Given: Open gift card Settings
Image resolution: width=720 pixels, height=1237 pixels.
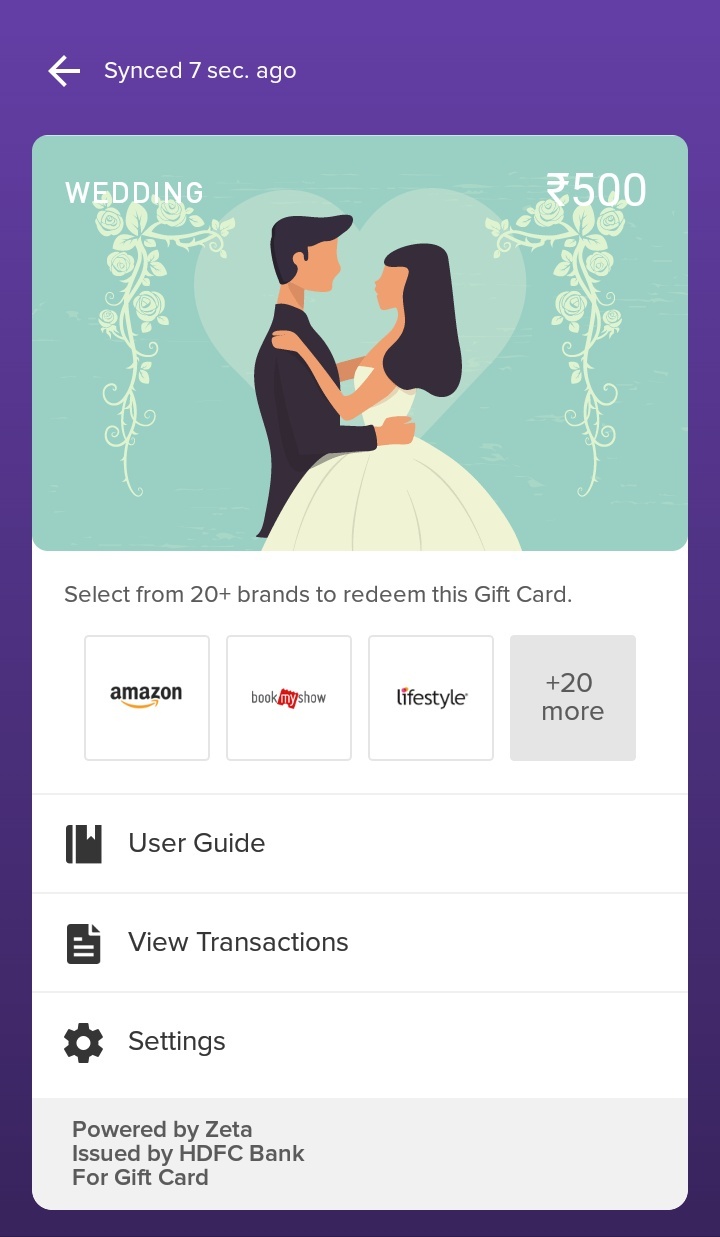Looking at the screenshot, I should tap(360, 1042).
